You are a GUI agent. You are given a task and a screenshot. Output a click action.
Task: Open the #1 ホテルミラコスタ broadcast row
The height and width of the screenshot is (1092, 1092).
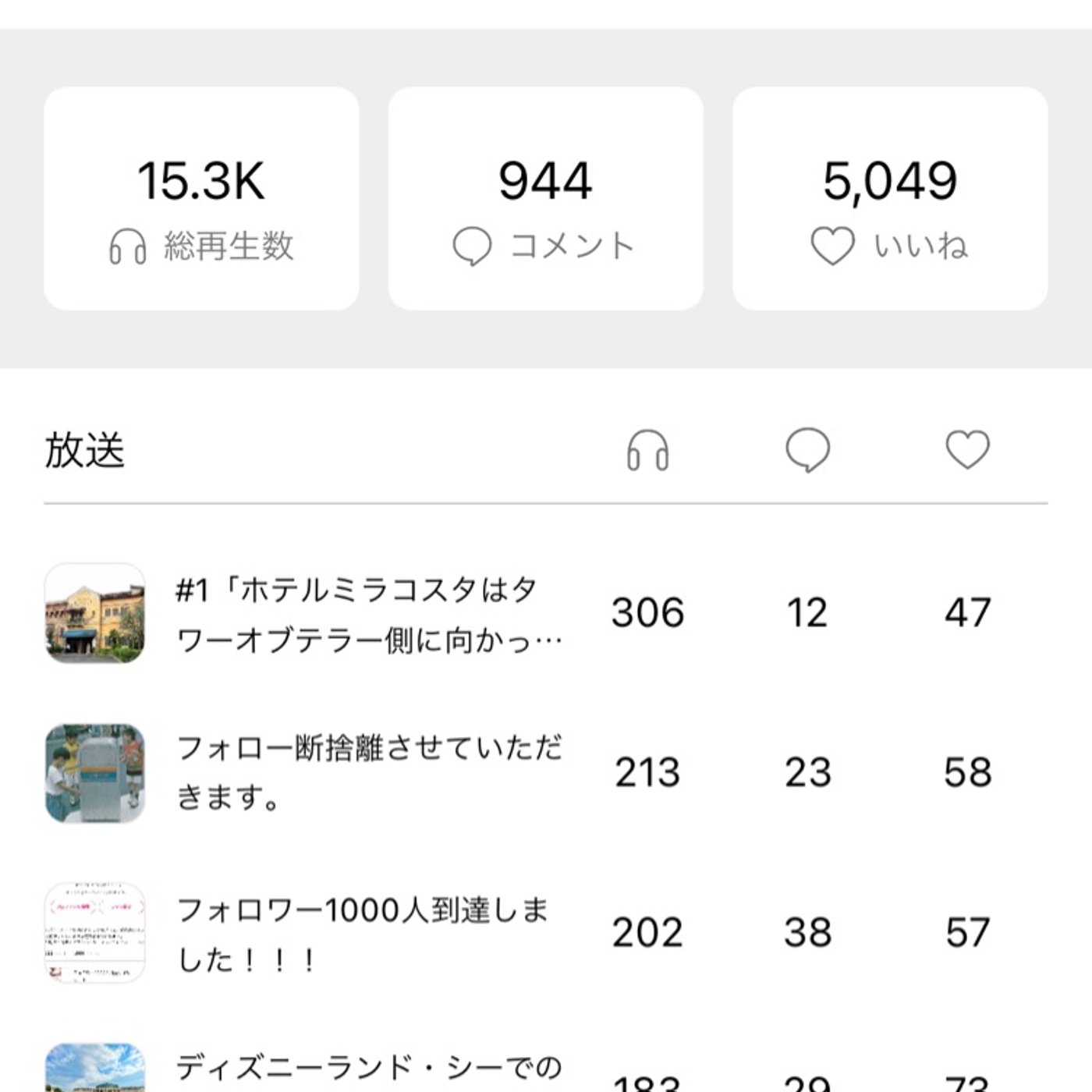point(367,614)
